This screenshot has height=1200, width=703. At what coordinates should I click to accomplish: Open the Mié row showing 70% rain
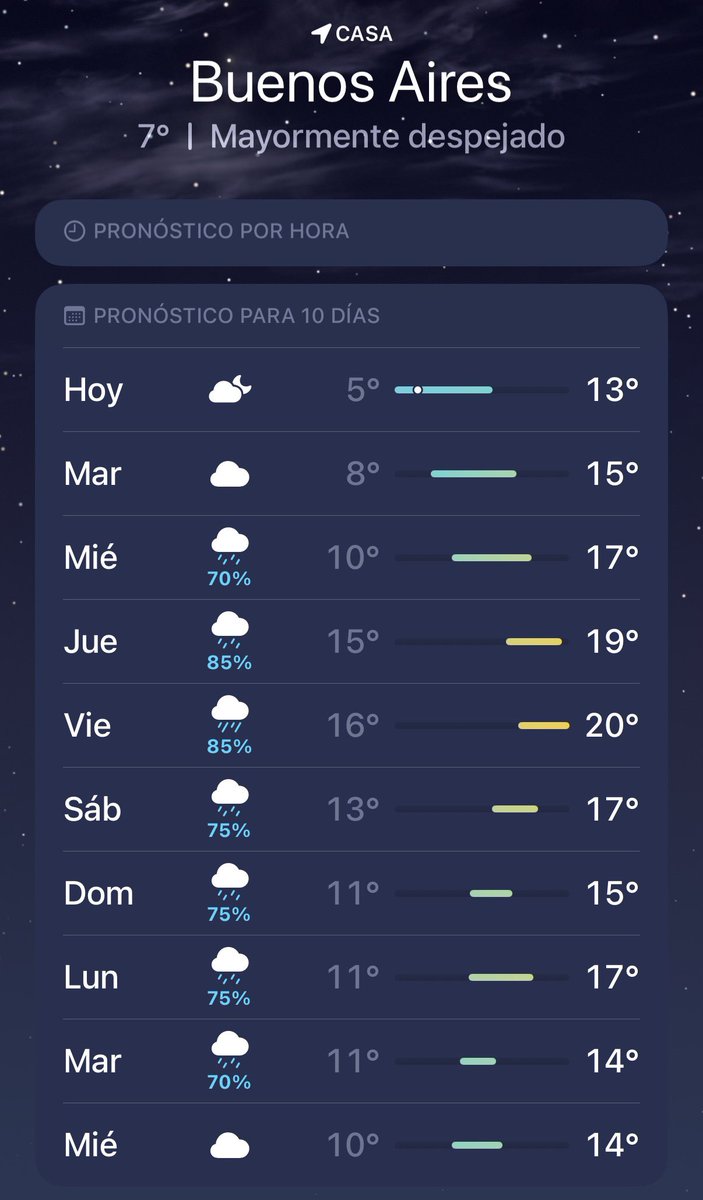[x=351, y=558]
